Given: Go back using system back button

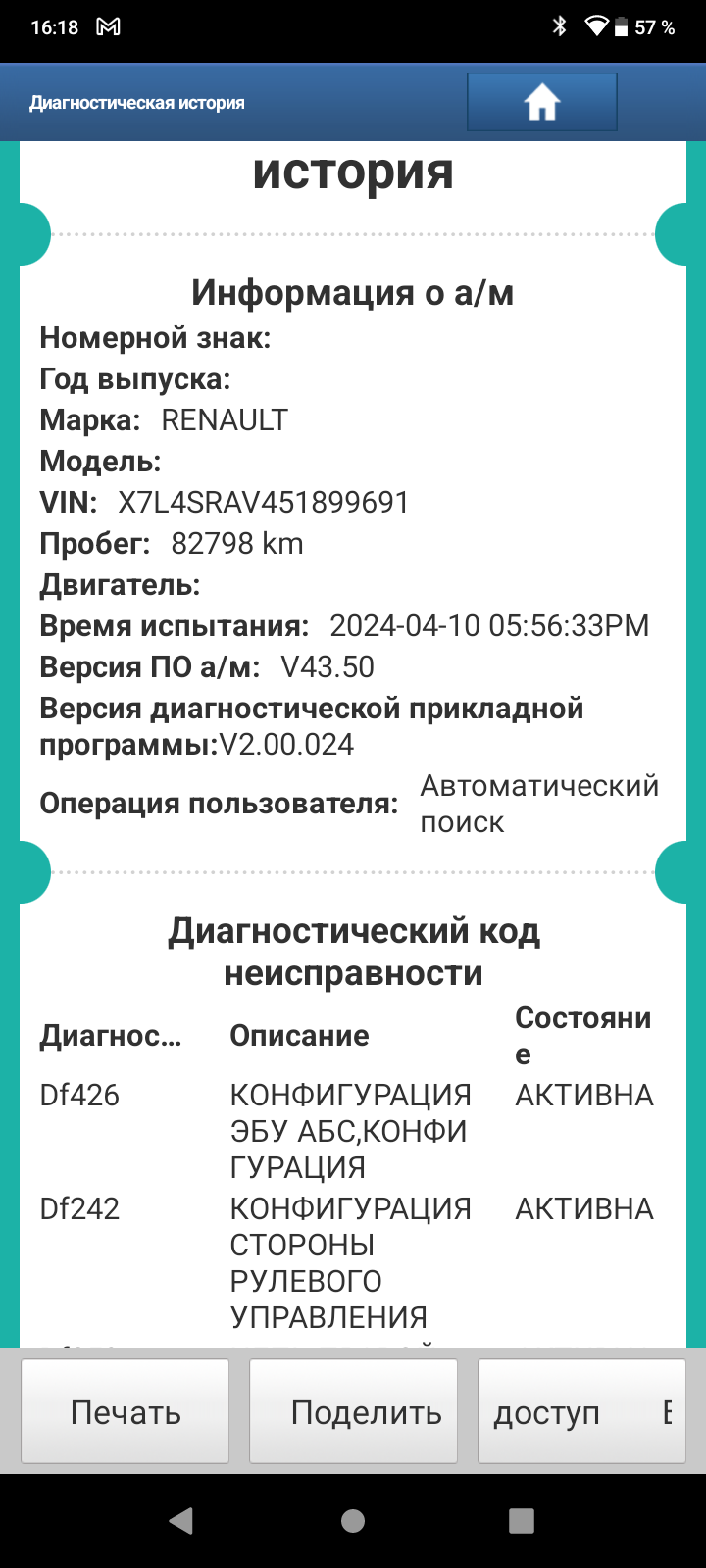Looking at the screenshot, I should [x=181, y=1520].
